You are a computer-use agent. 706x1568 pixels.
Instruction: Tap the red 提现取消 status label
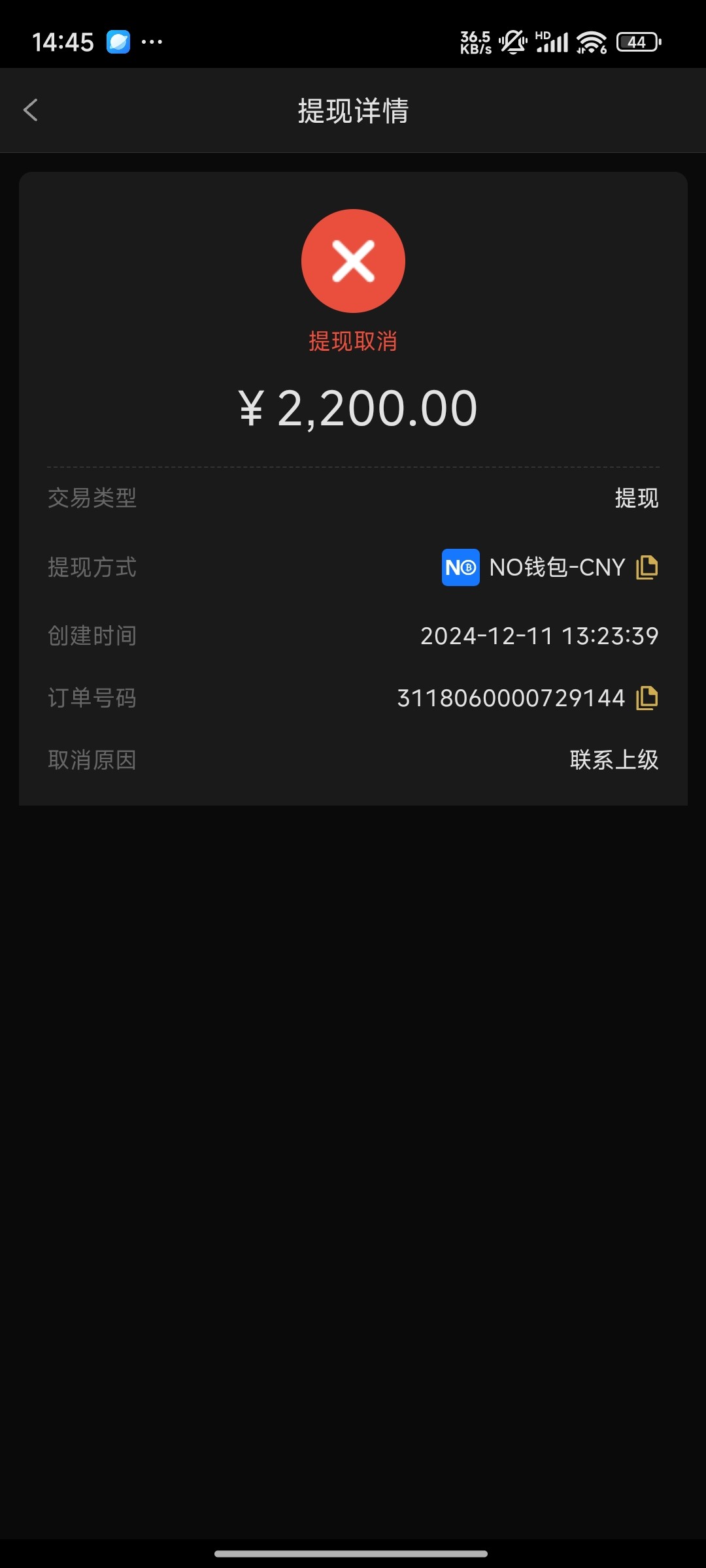(353, 340)
